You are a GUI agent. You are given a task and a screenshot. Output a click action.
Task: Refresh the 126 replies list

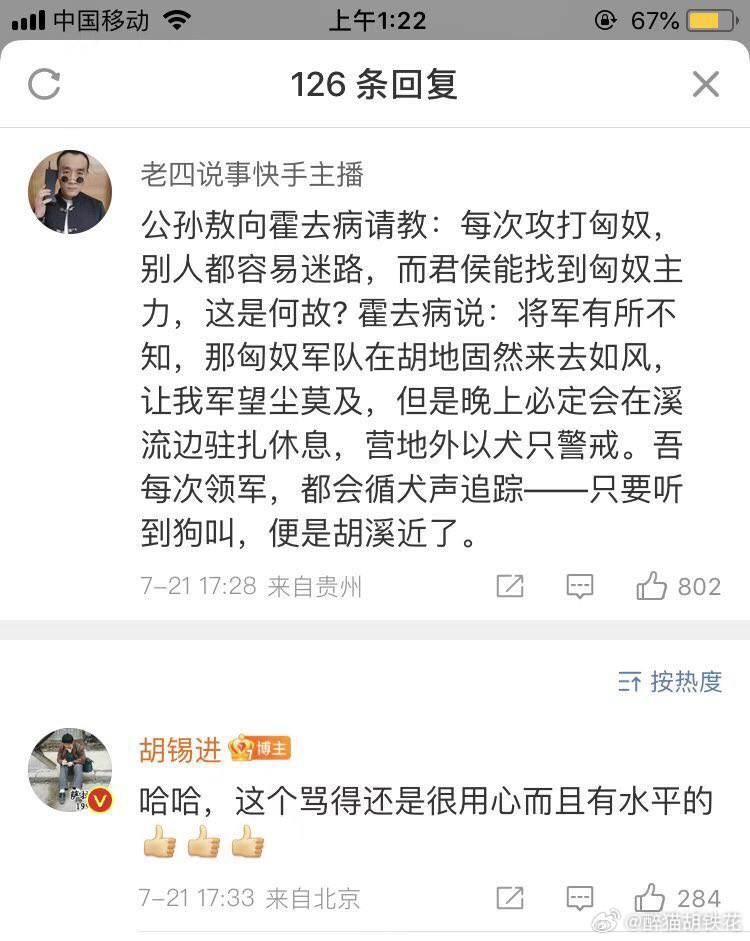[44, 85]
